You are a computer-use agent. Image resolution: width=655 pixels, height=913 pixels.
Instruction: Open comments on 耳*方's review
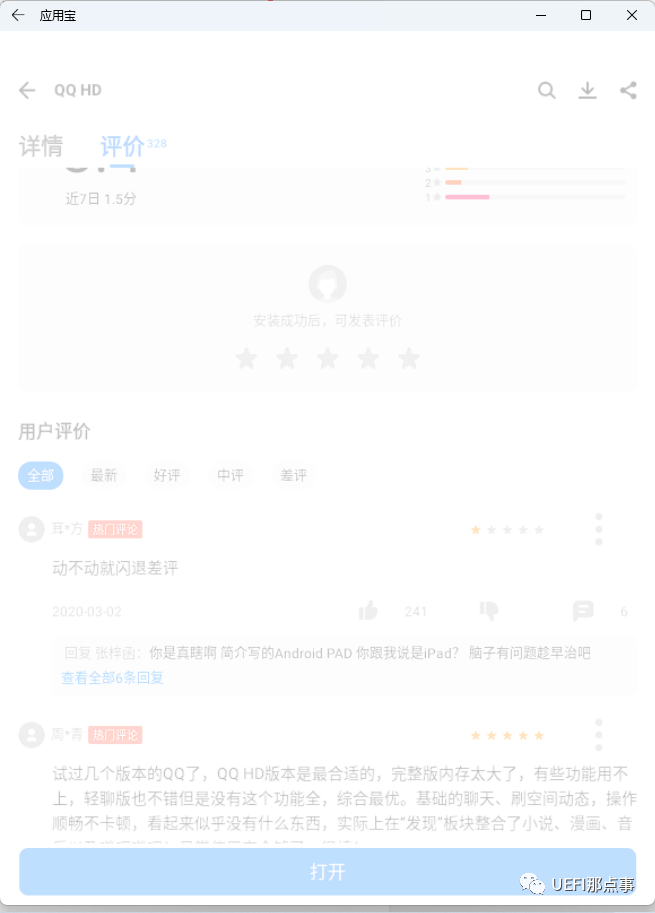(x=583, y=611)
